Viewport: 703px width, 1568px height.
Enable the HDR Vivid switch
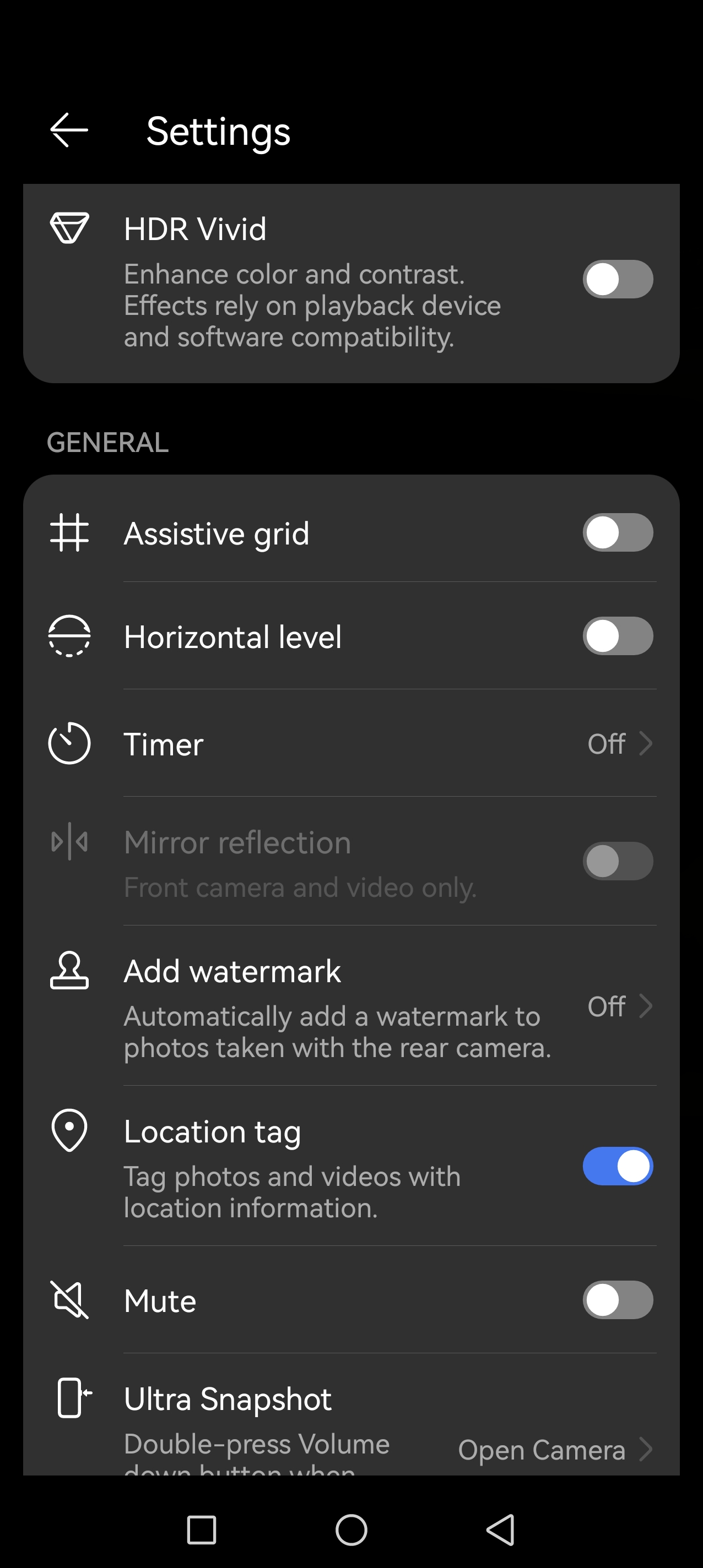[x=617, y=279]
